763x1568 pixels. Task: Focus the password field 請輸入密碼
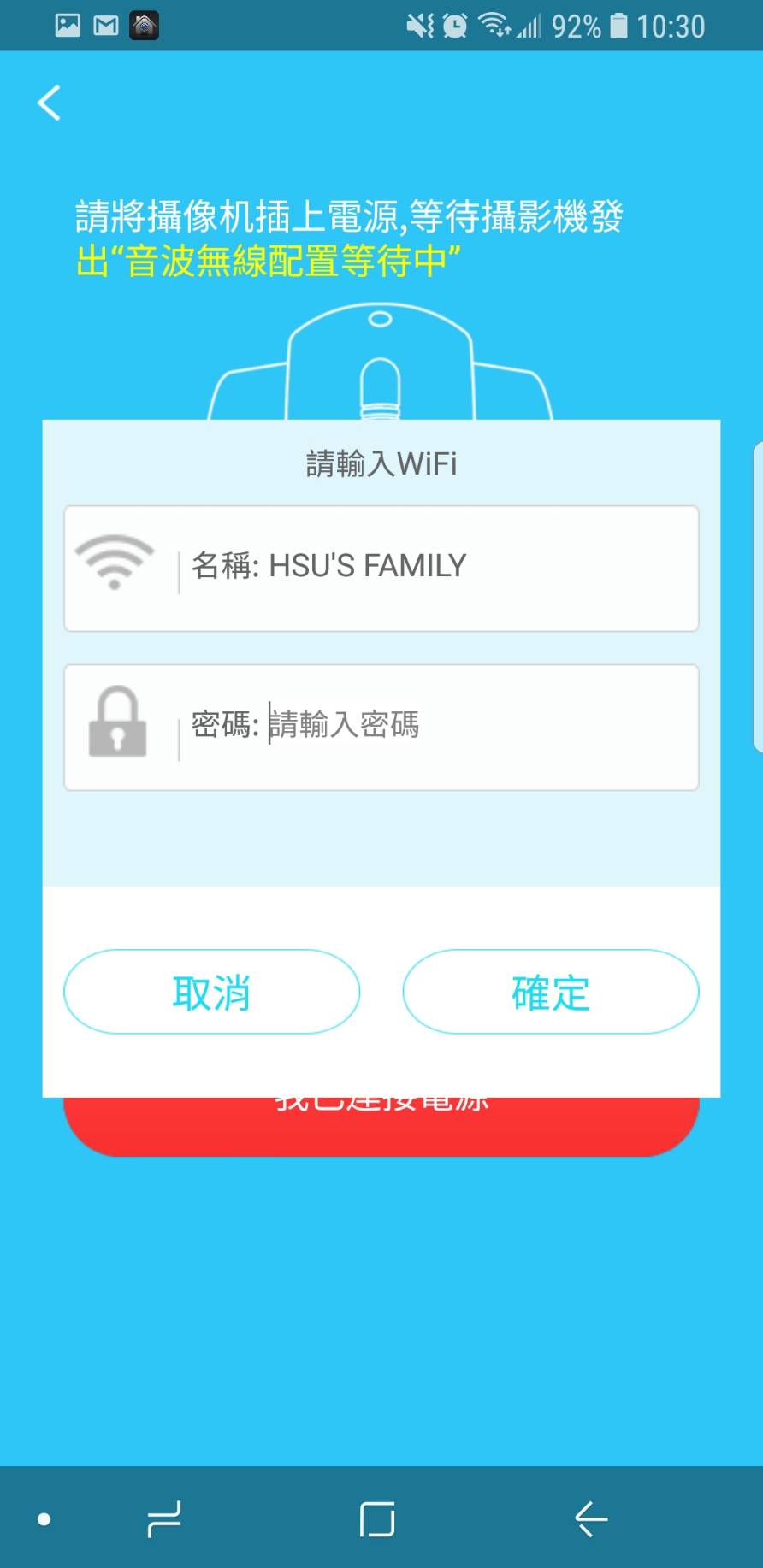(381, 728)
